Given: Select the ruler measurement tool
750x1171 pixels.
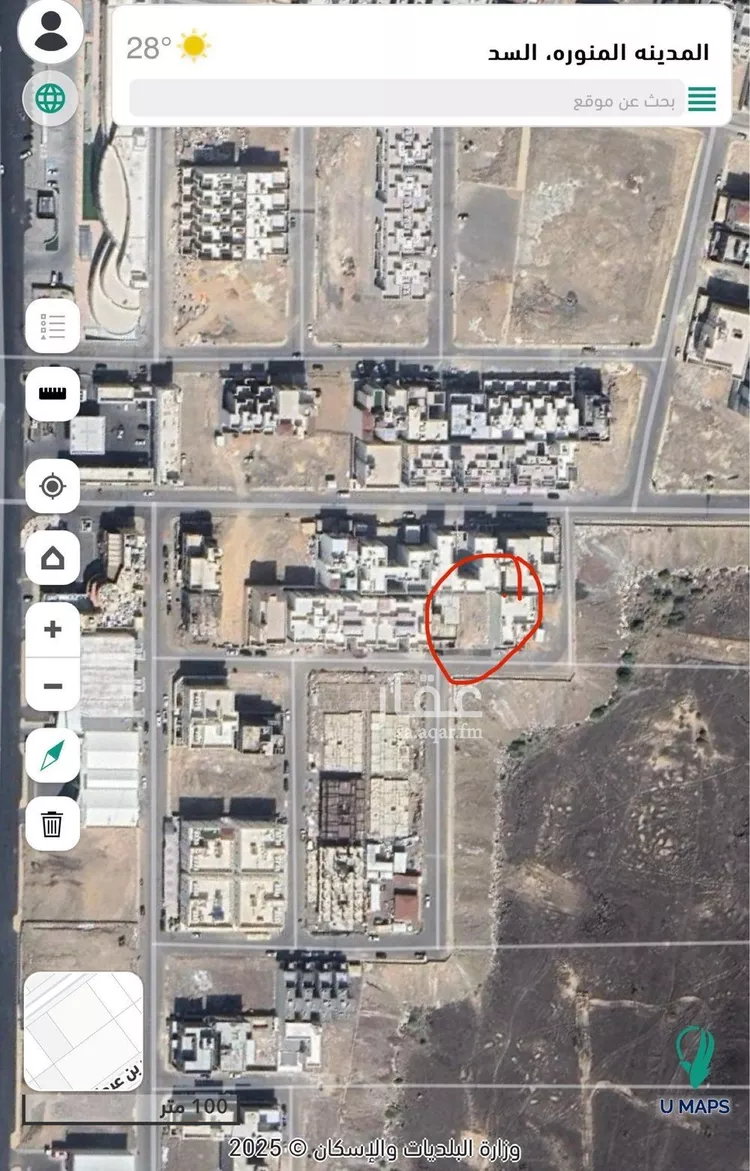Looking at the screenshot, I should coord(52,393).
